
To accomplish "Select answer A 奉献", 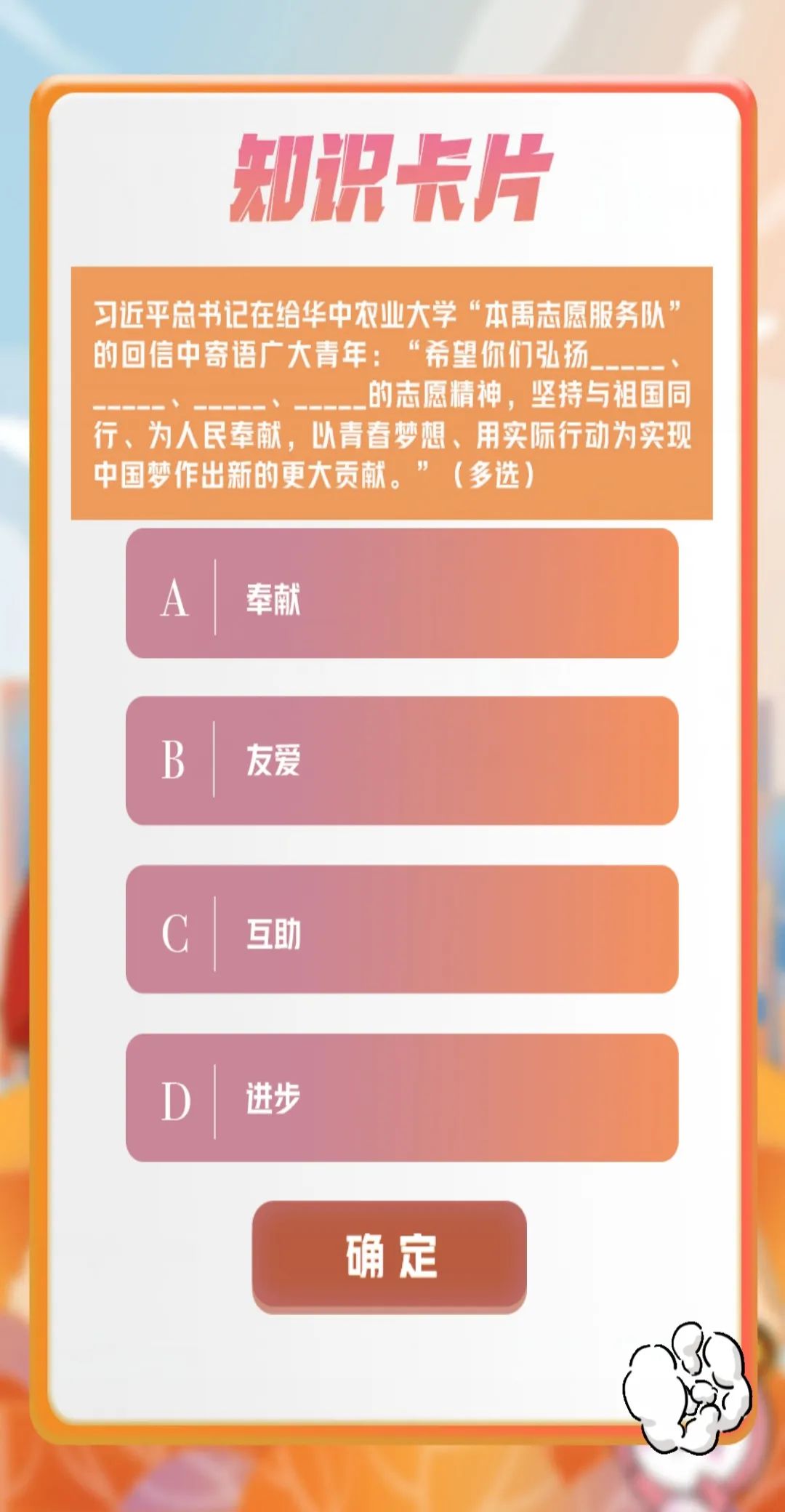I will pos(401,594).
